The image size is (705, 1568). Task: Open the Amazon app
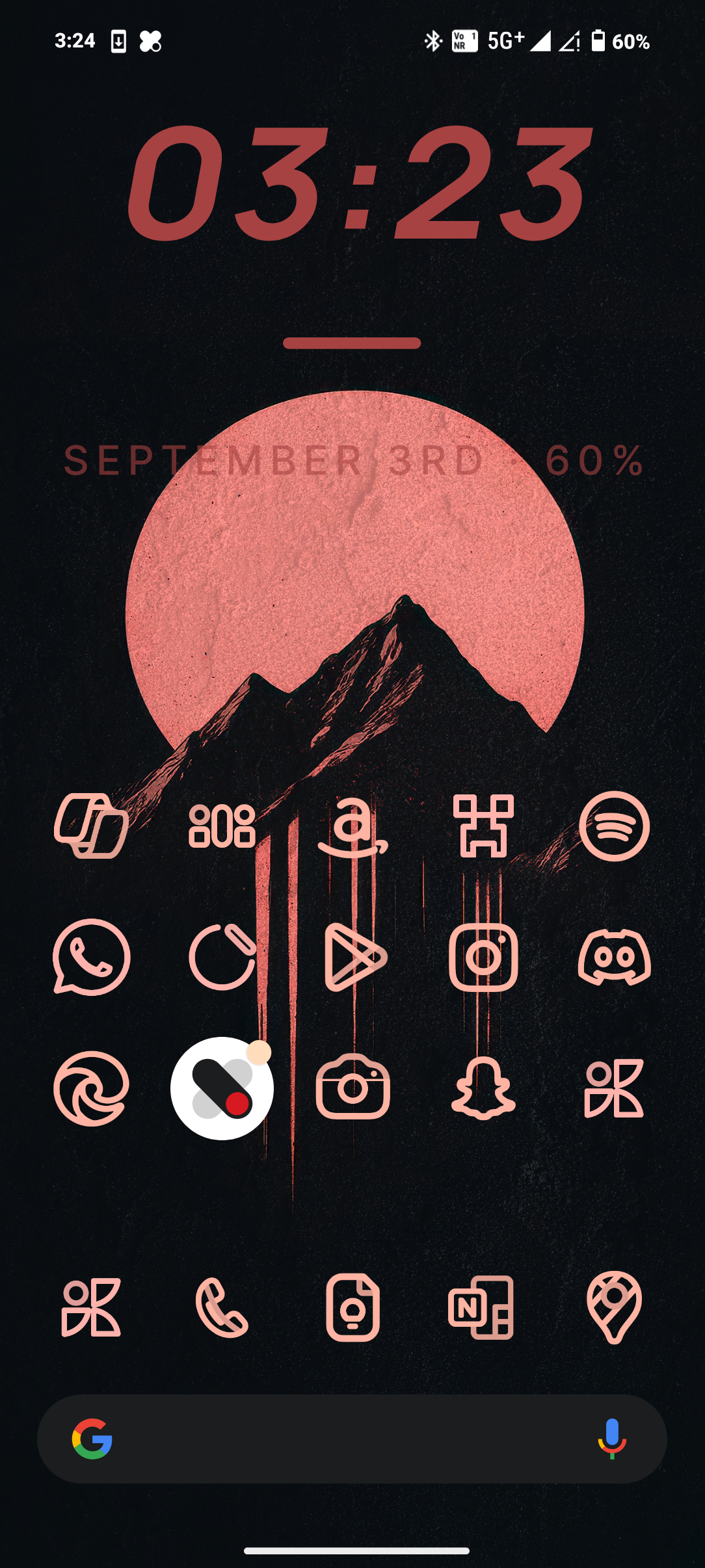pyautogui.click(x=352, y=827)
